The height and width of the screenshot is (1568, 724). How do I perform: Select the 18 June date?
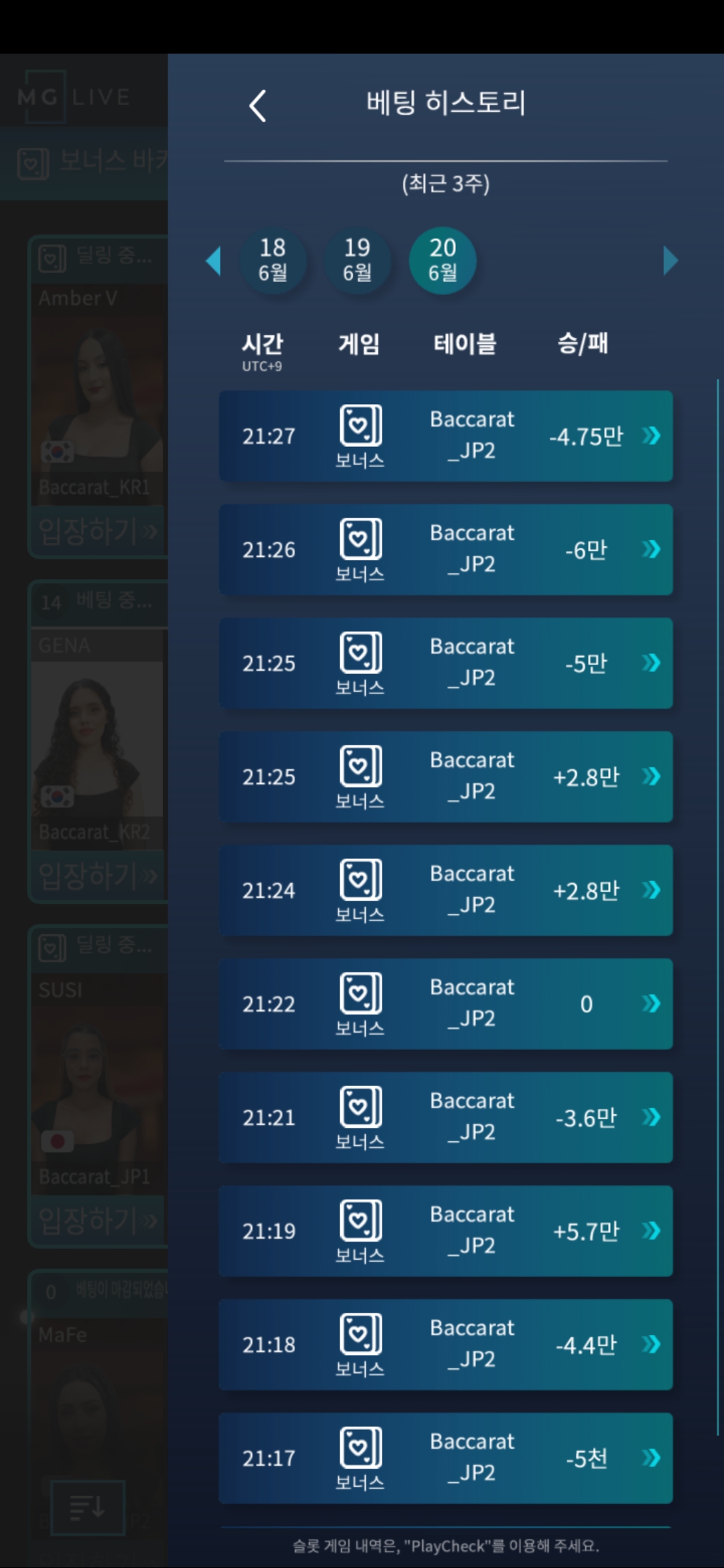[x=273, y=260]
